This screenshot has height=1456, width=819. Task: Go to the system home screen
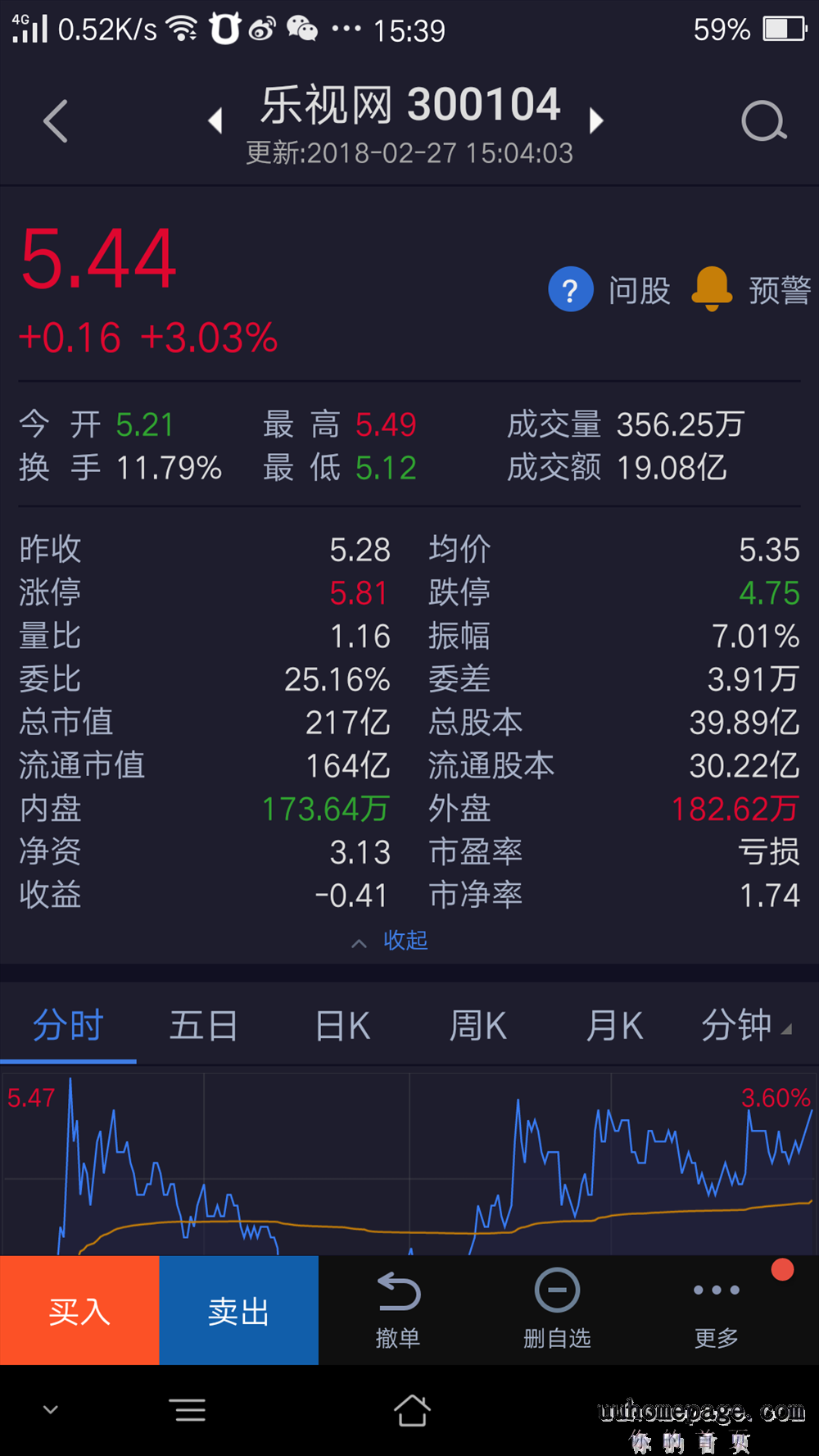point(411,1411)
